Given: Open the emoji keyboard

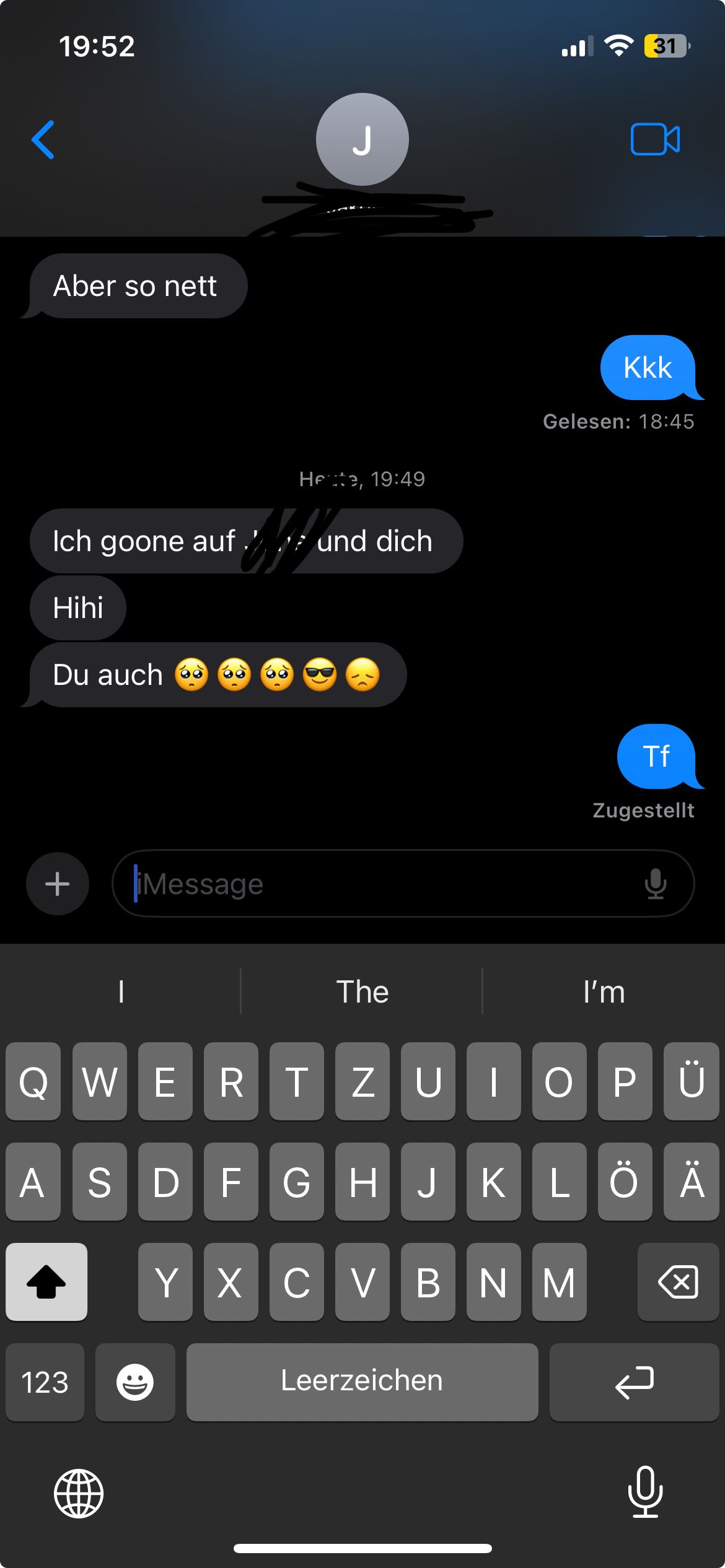Looking at the screenshot, I should (135, 1382).
